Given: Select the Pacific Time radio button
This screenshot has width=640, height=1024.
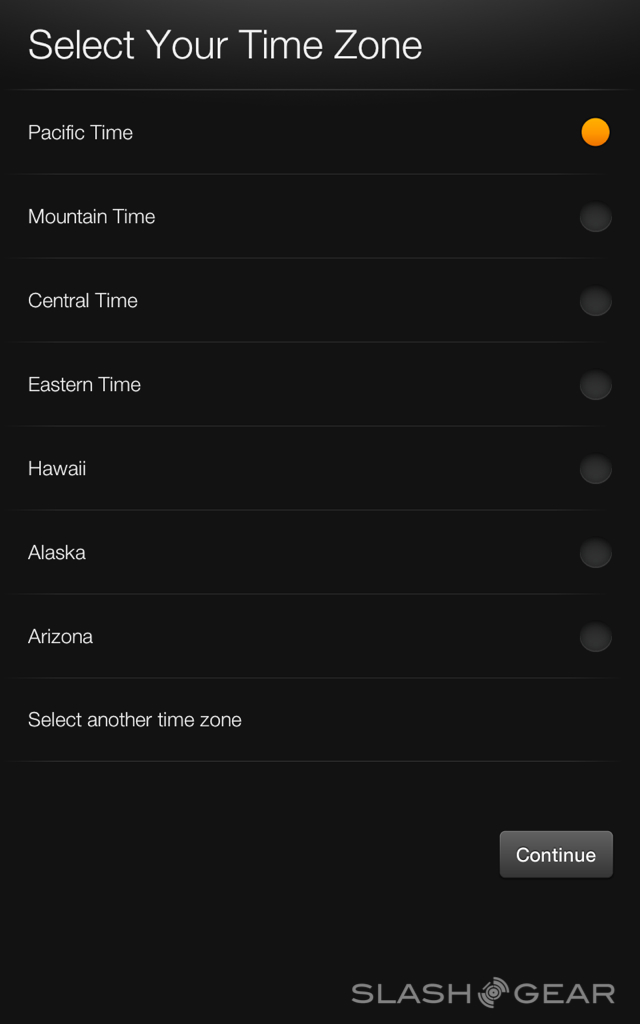Looking at the screenshot, I should (595, 132).
